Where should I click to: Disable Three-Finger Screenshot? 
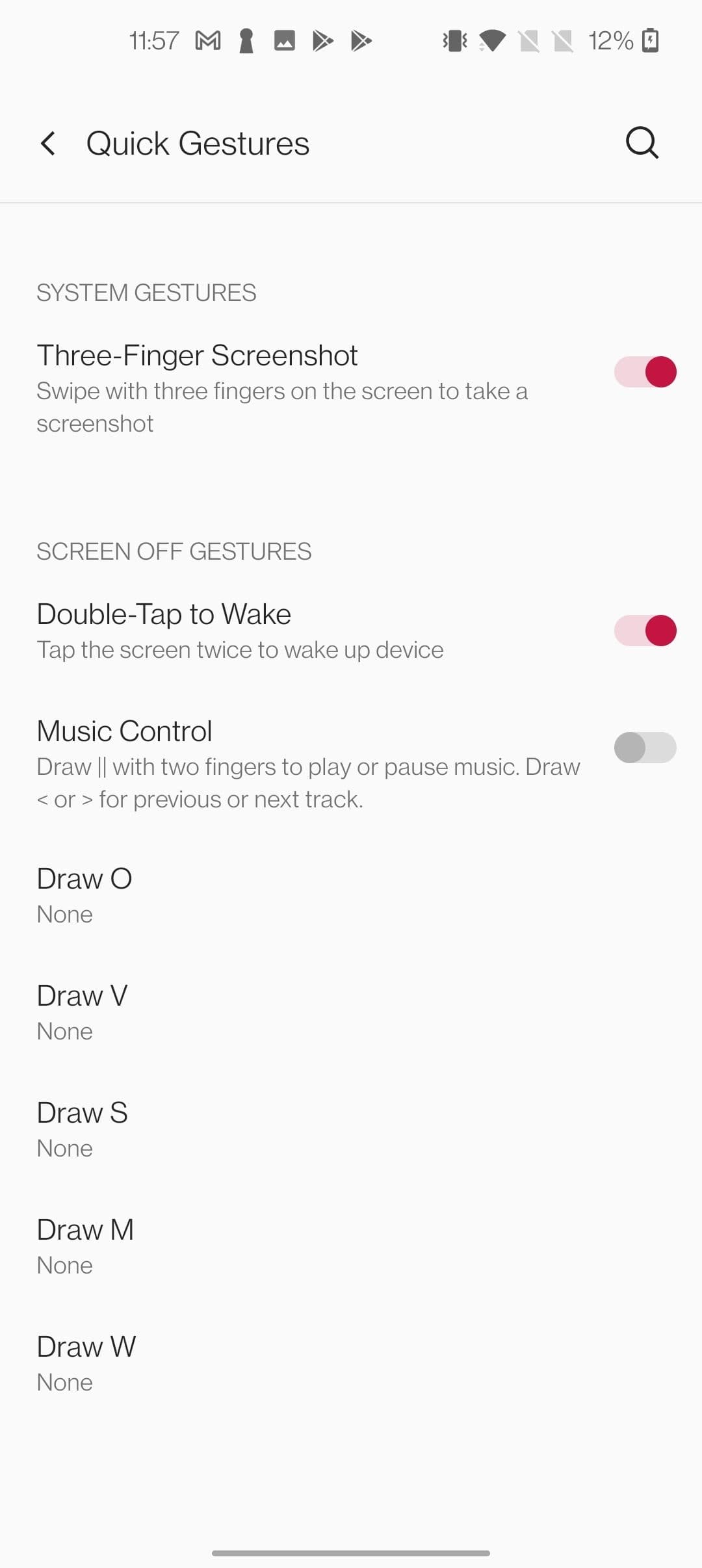click(645, 372)
